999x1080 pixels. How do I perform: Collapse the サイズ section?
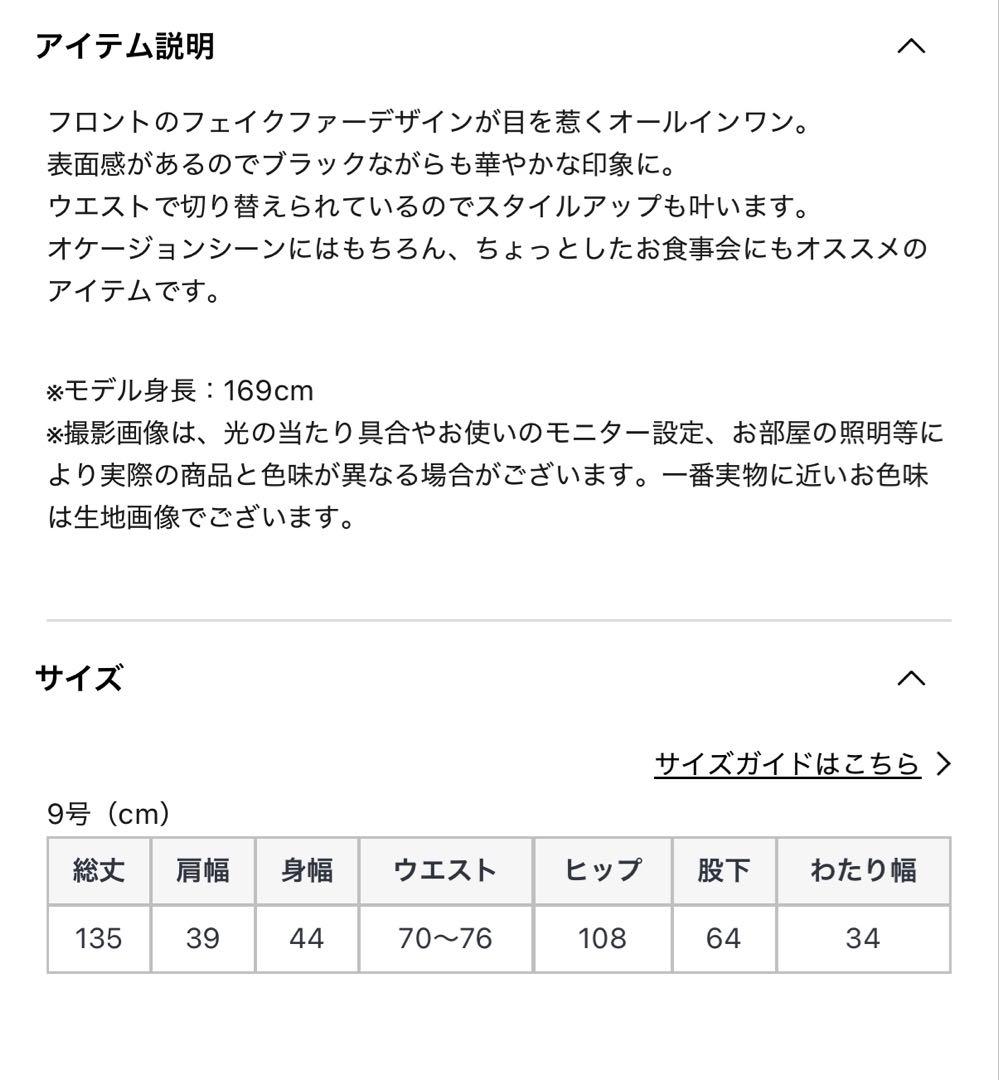coord(911,679)
